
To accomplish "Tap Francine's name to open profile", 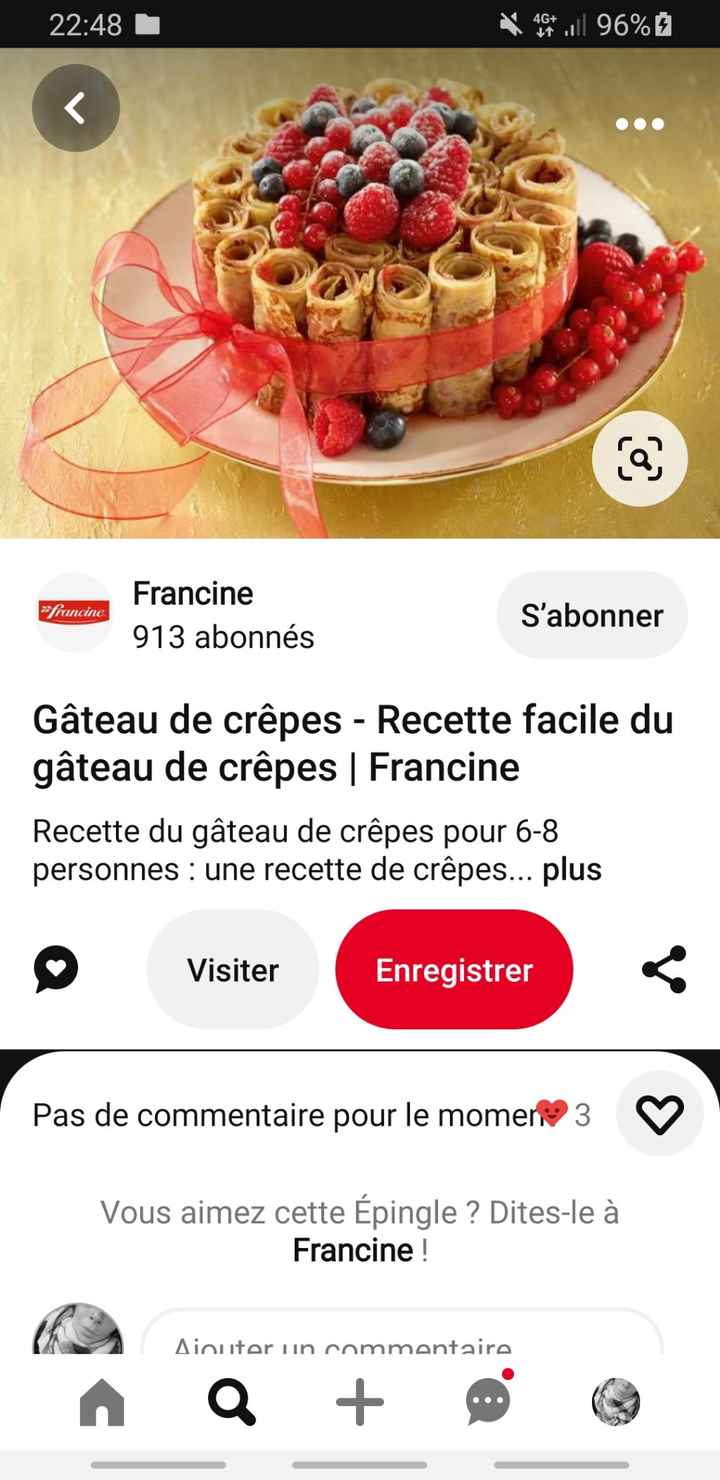I will tap(193, 592).
